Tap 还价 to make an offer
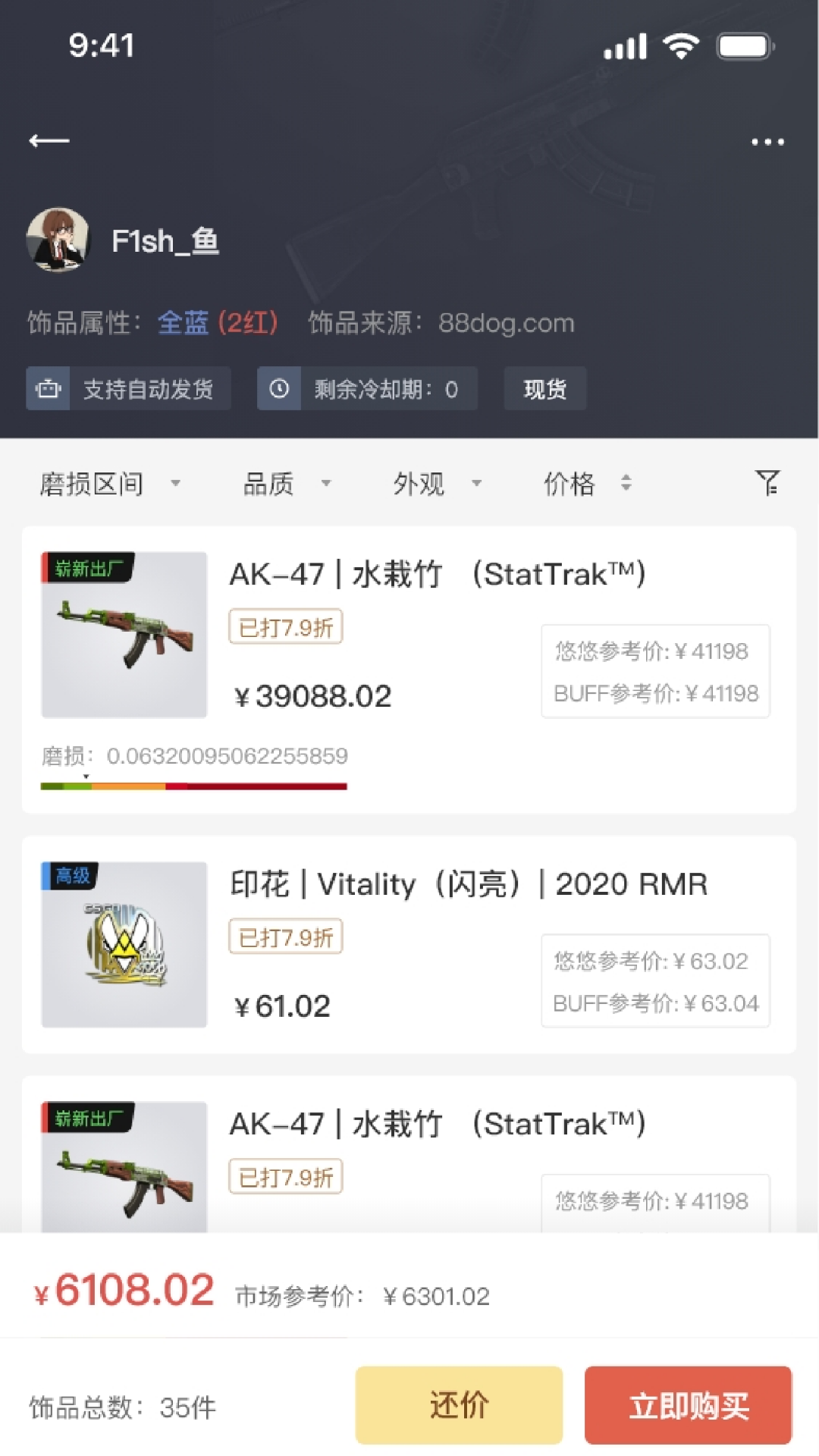The height and width of the screenshot is (1456, 819). [459, 1405]
